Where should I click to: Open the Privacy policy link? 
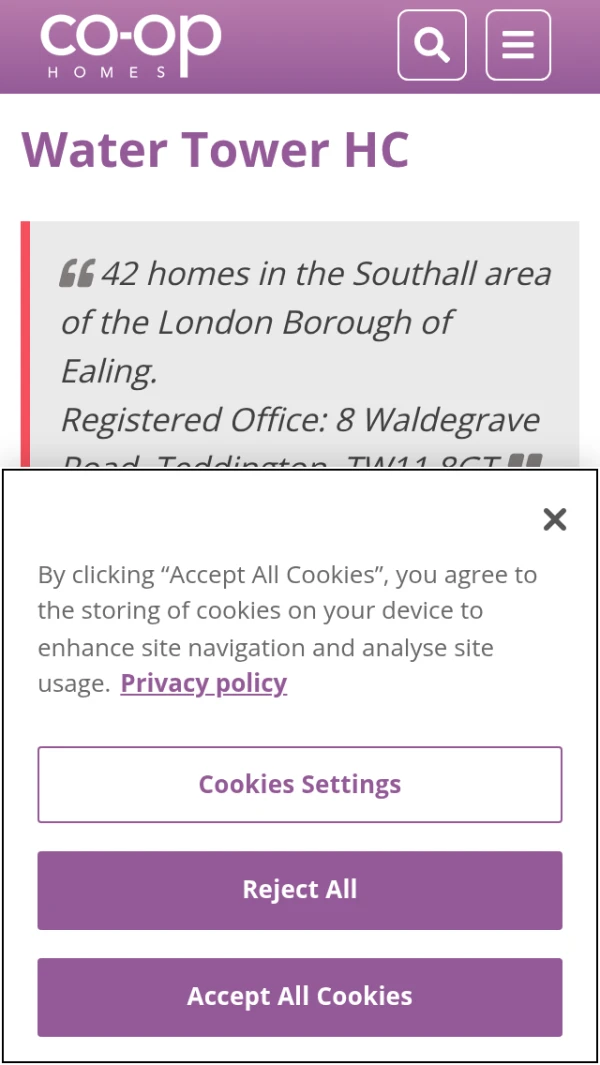click(x=204, y=683)
